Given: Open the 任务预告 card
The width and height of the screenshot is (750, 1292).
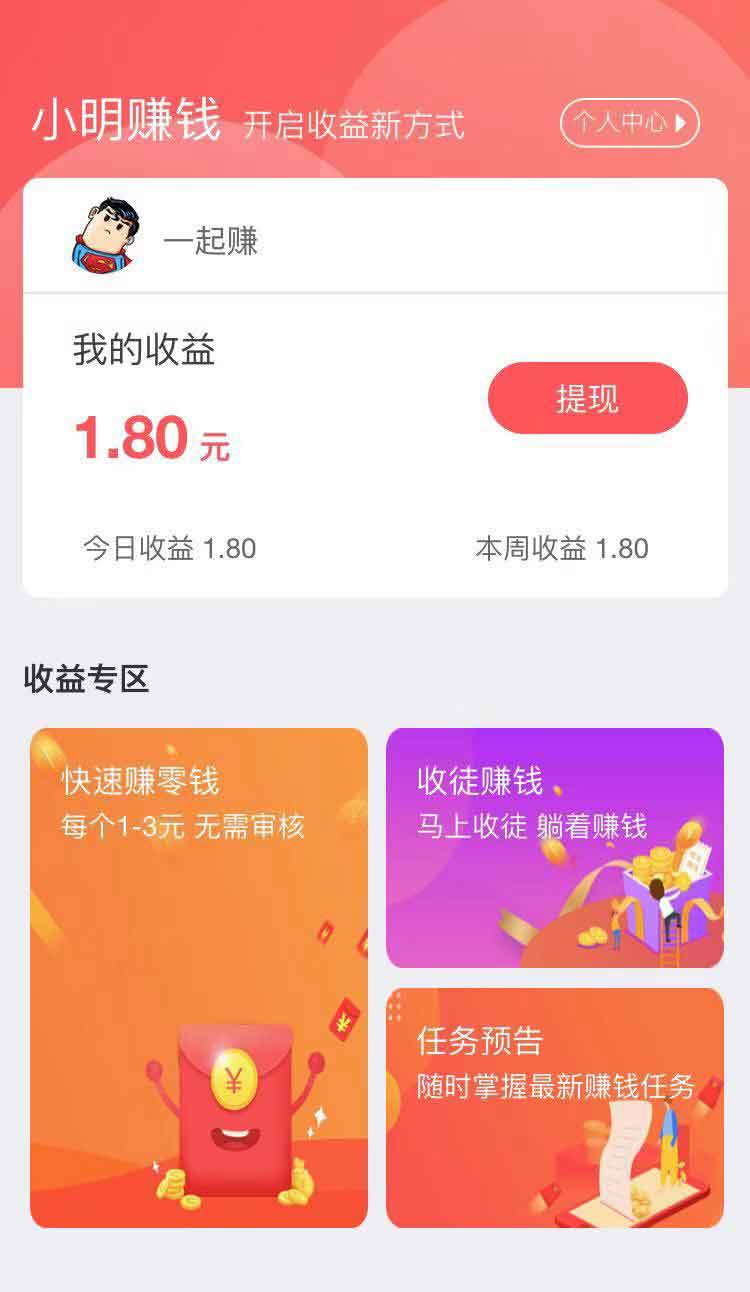Looking at the screenshot, I should (555, 1108).
